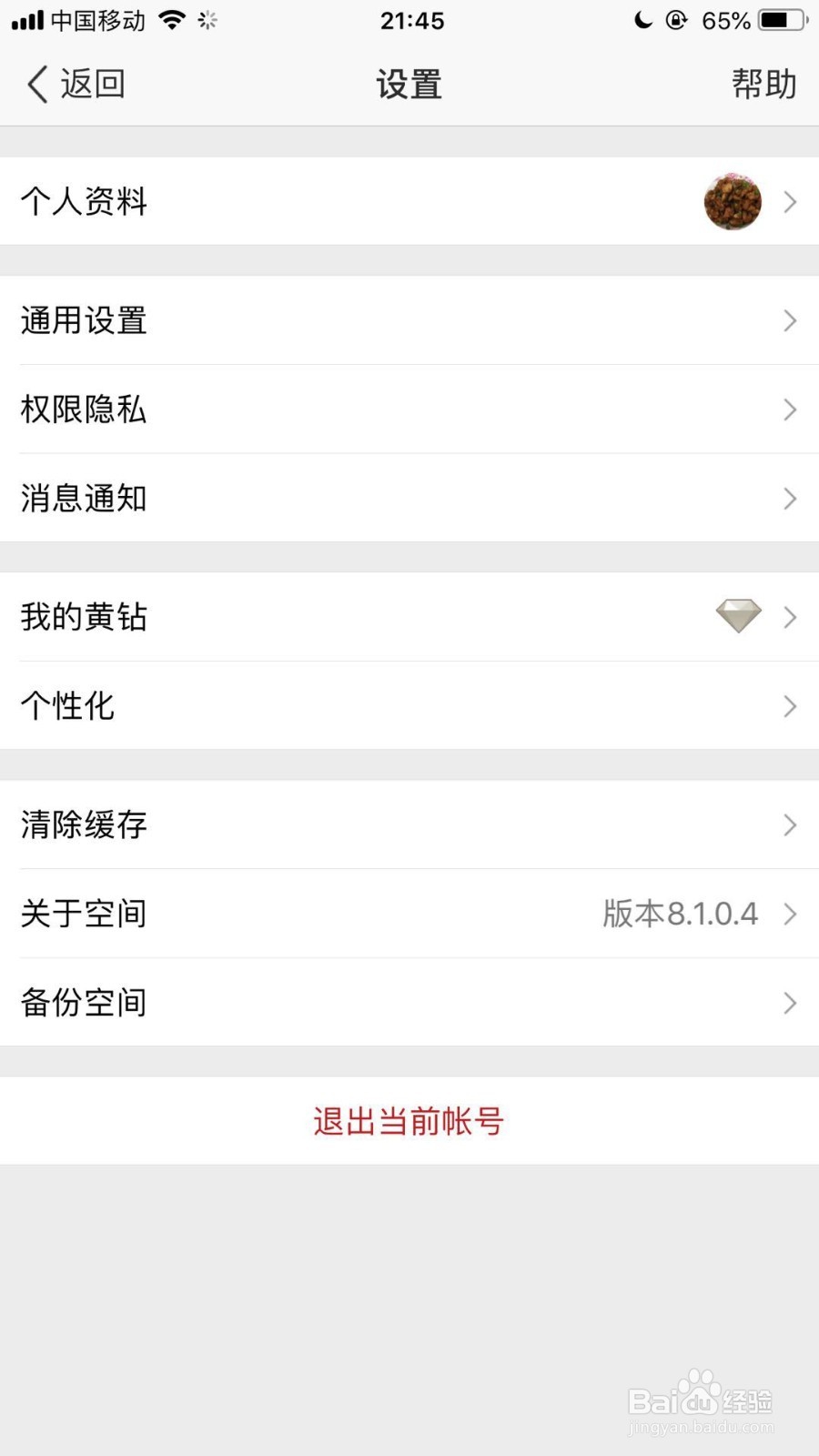Tap the orientation lock icon in status bar

[677, 20]
